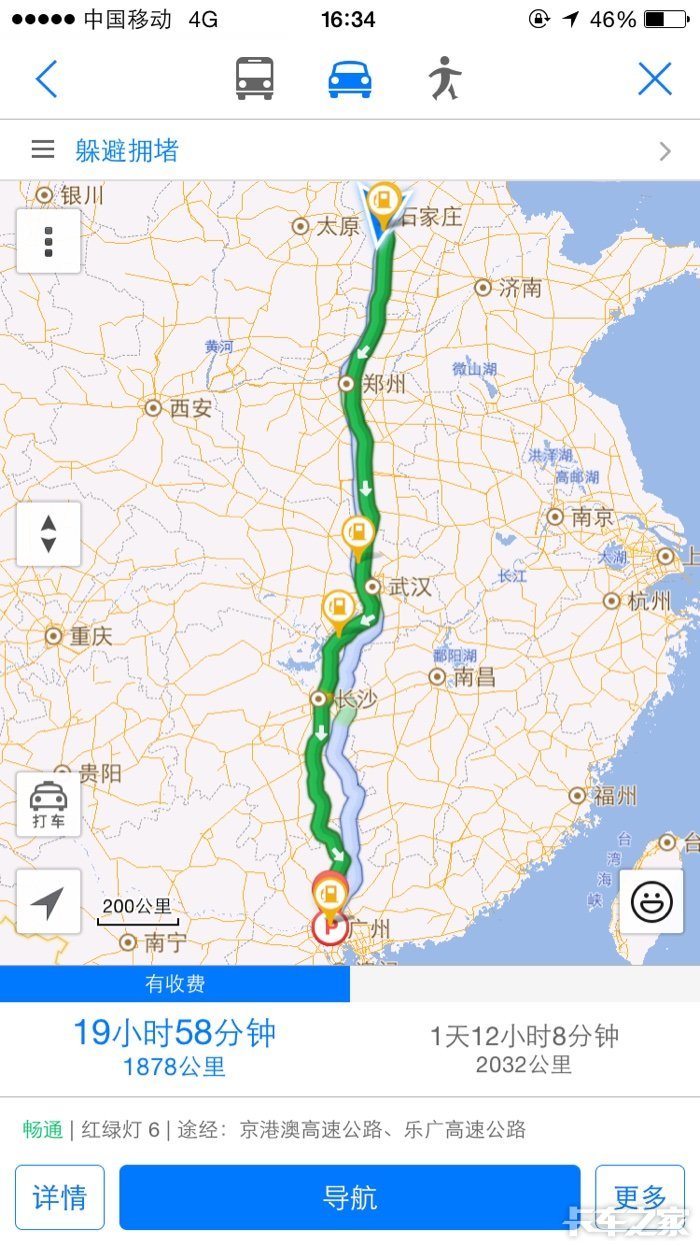Open the 打车 taxi hailing button
The height and width of the screenshot is (1246, 700).
pyautogui.click(x=48, y=804)
